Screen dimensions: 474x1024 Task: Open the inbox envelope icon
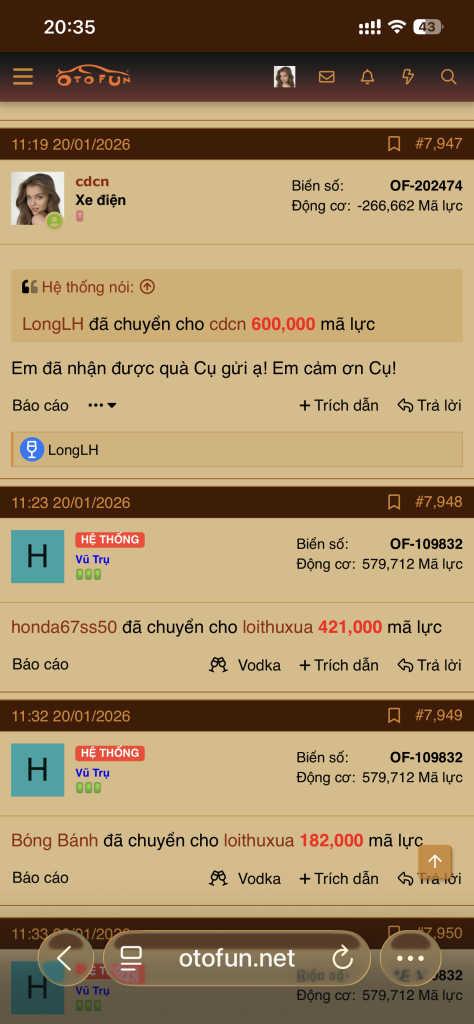(x=326, y=77)
